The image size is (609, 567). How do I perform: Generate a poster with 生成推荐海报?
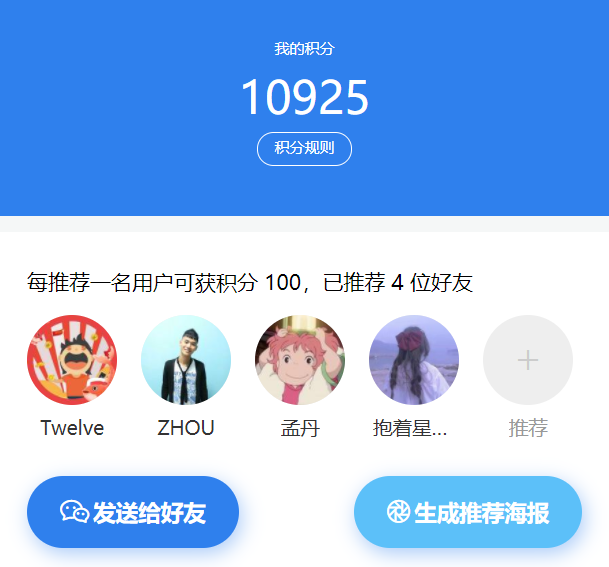468,512
